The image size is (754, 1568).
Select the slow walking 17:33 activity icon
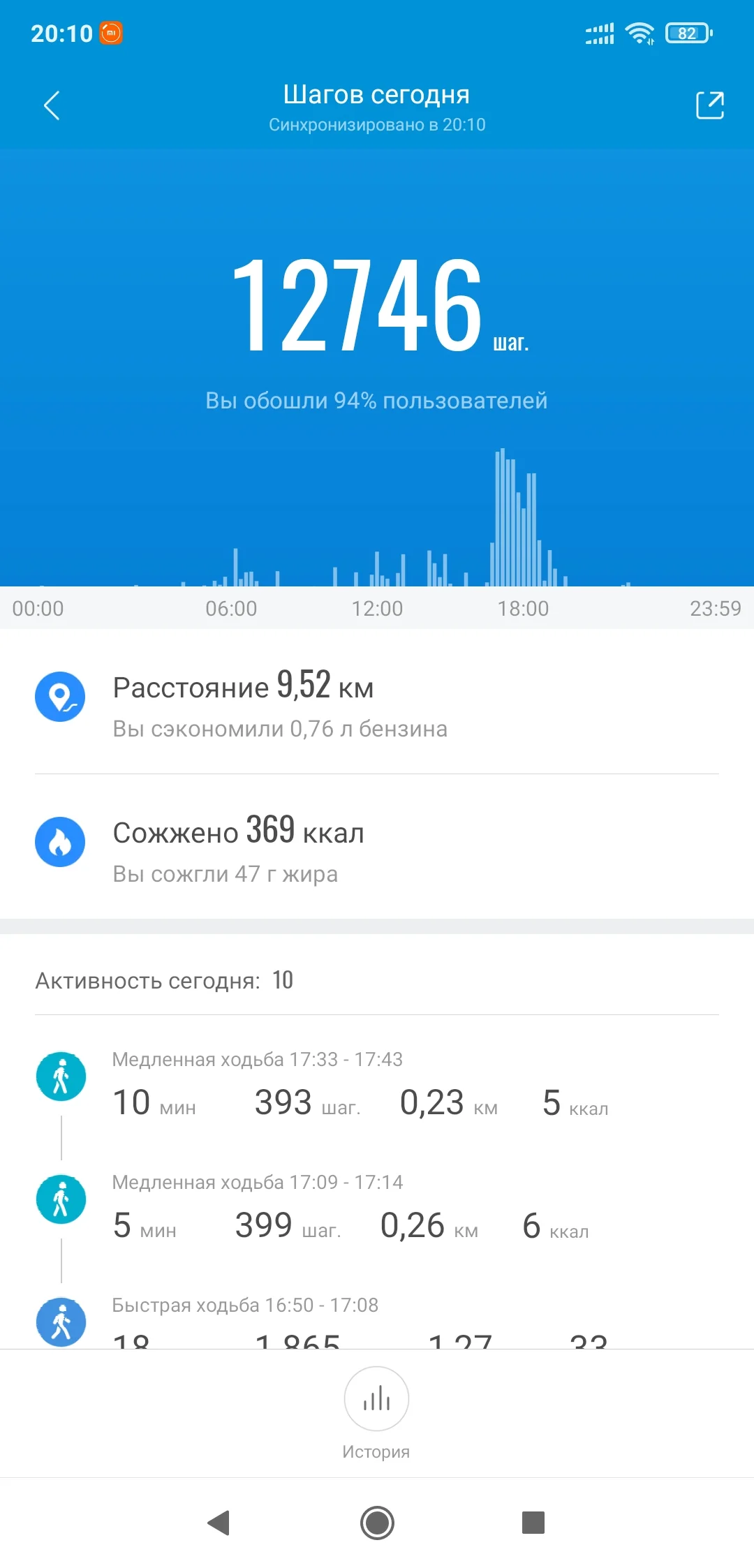tap(61, 1076)
